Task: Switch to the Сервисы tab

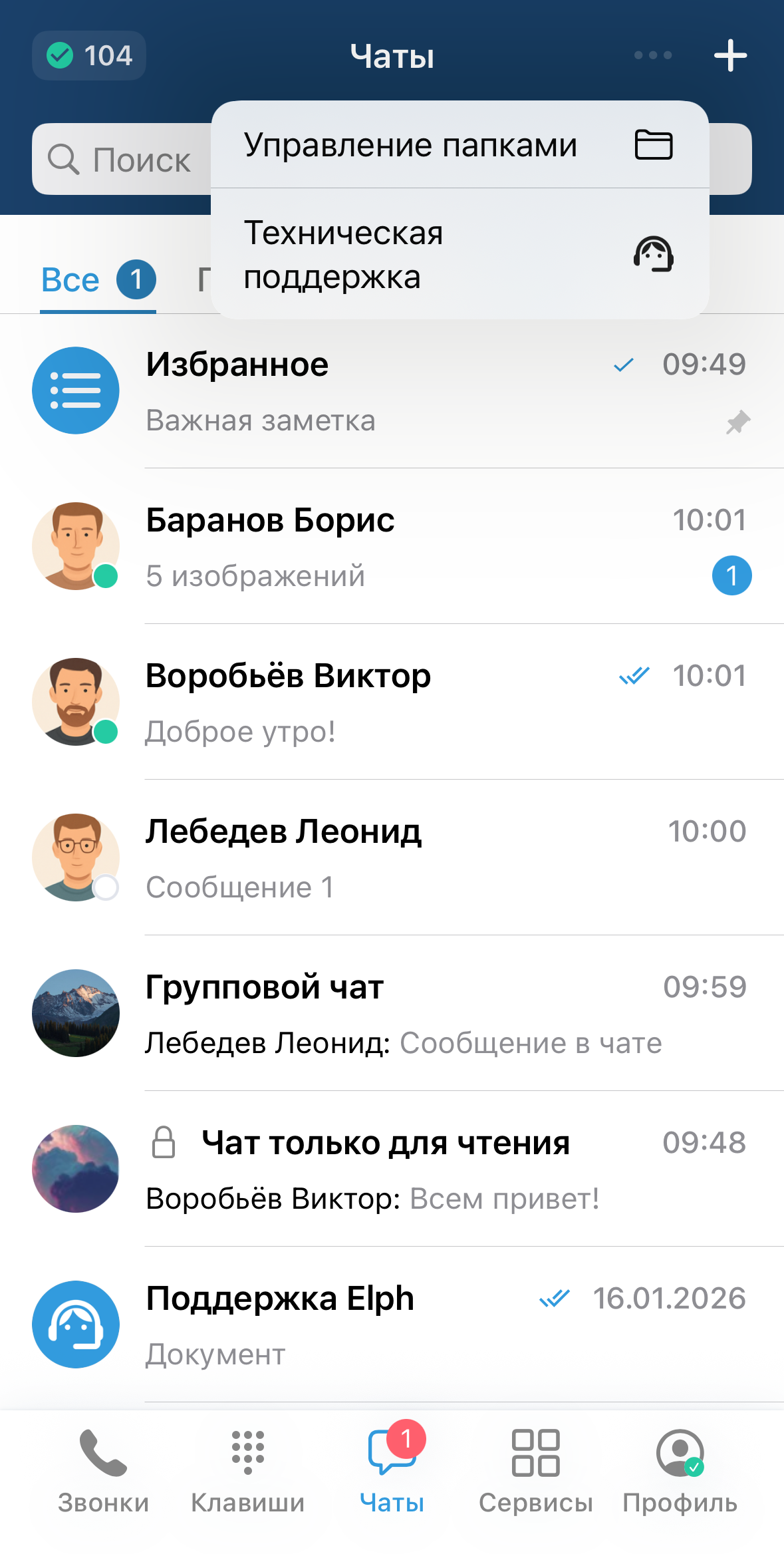Action: pyautogui.click(x=536, y=1471)
